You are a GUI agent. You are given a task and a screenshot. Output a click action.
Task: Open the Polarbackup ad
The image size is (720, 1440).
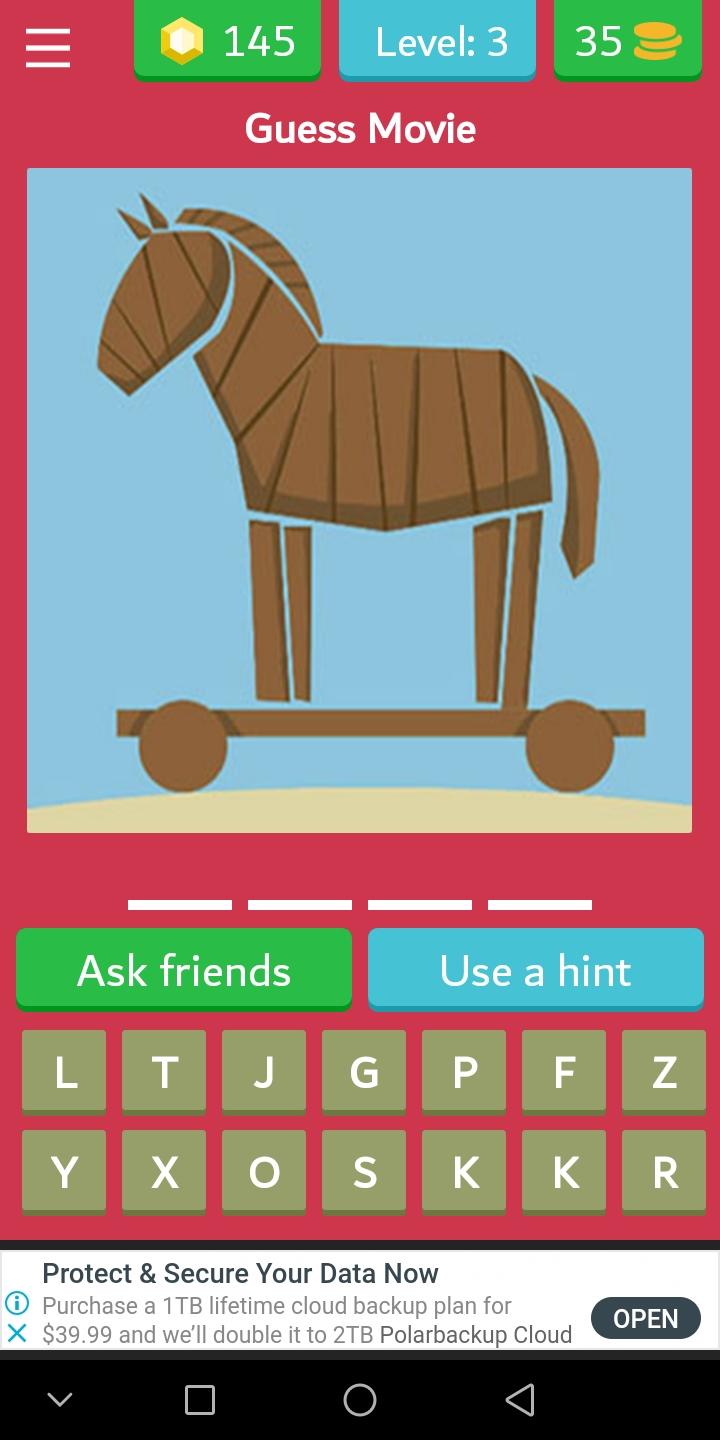pos(645,1318)
